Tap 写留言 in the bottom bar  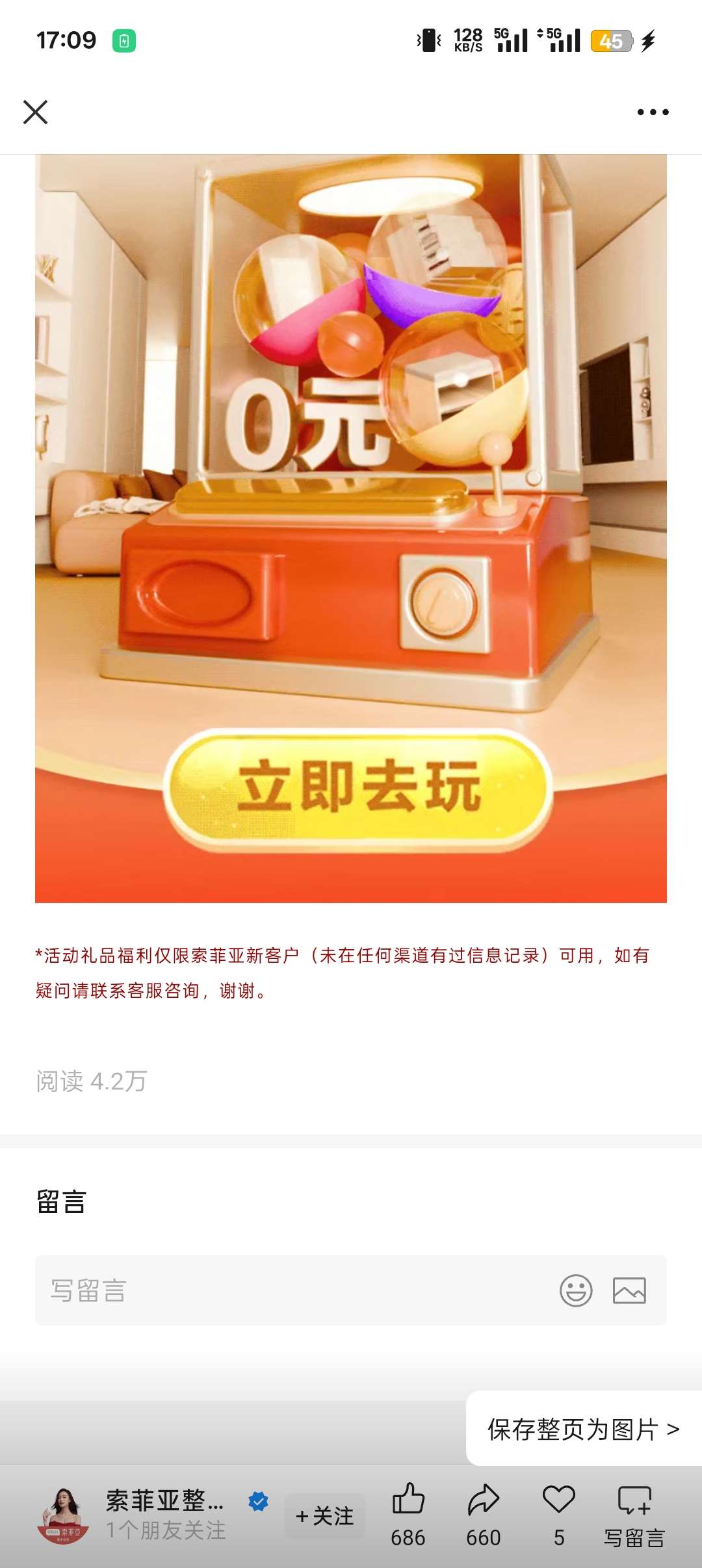(634, 1515)
